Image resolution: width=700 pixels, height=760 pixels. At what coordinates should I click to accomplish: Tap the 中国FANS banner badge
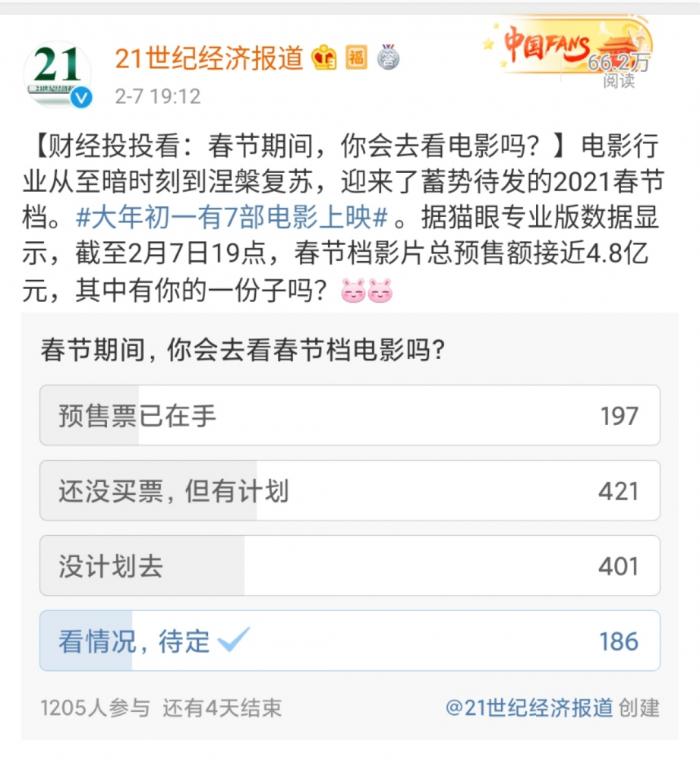[565, 46]
